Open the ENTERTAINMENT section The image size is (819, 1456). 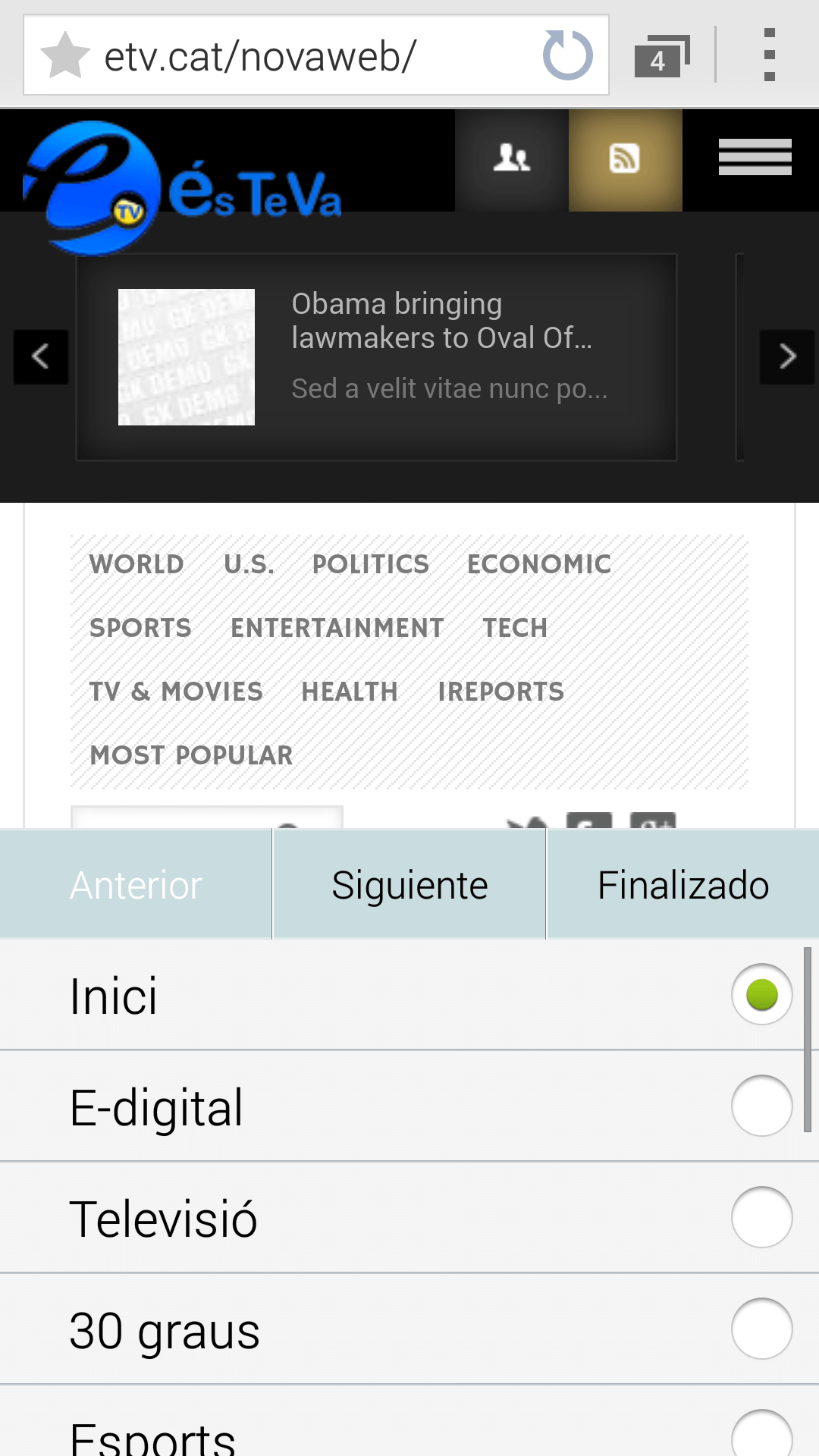pos(337,628)
